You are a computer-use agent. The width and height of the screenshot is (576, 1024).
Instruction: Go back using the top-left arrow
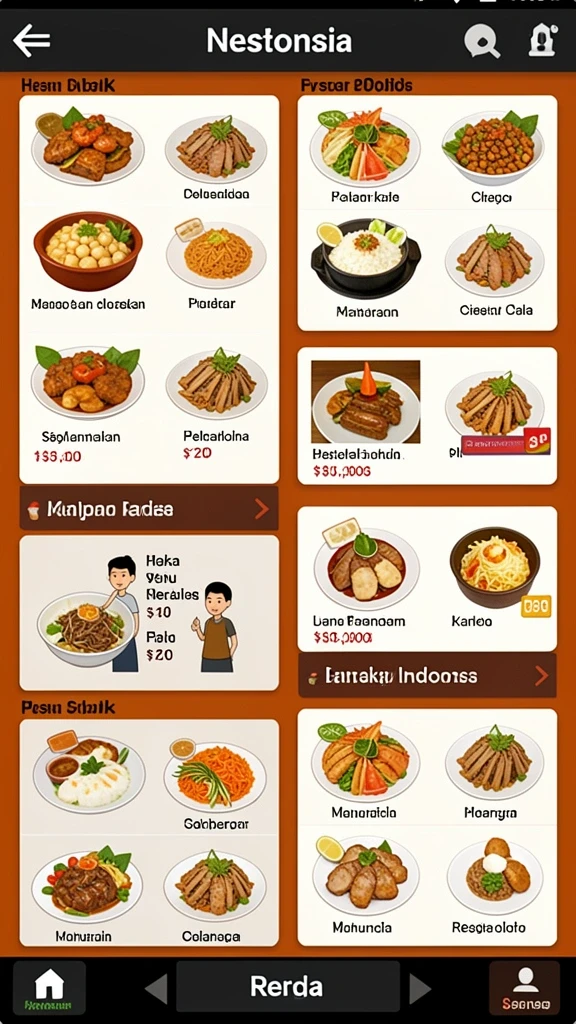(x=31, y=40)
